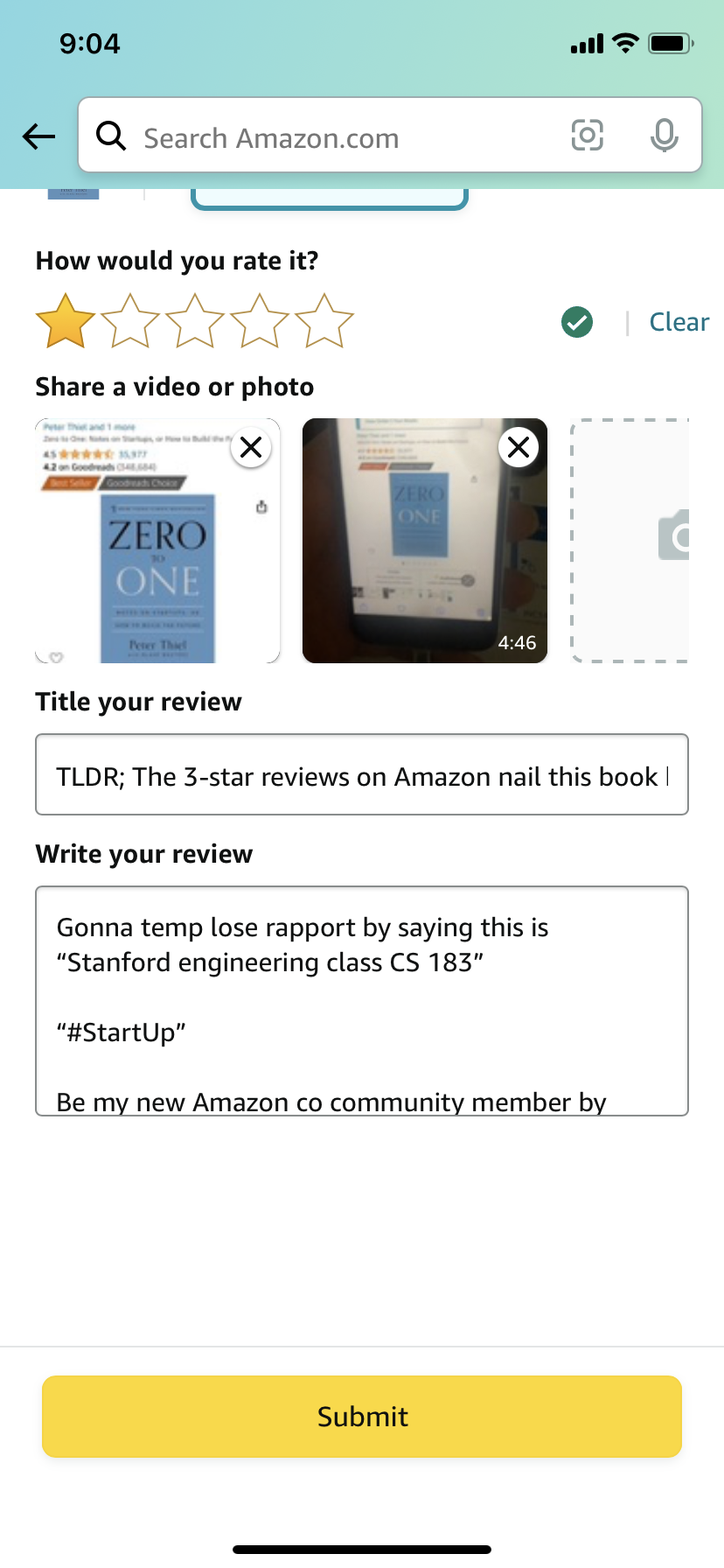The height and width of the screenshot is (1568, 724).
Task: Edit the review body text
Action: pos(361,1000)
